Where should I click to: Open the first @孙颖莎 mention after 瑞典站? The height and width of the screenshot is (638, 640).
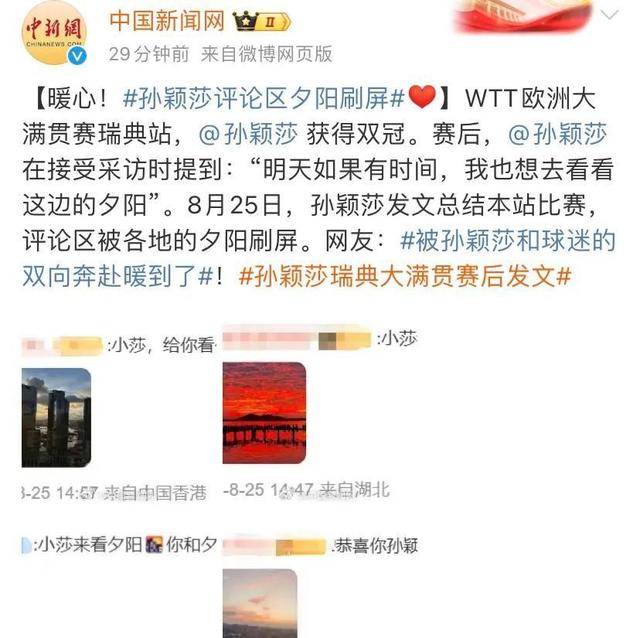coord(249,135)
